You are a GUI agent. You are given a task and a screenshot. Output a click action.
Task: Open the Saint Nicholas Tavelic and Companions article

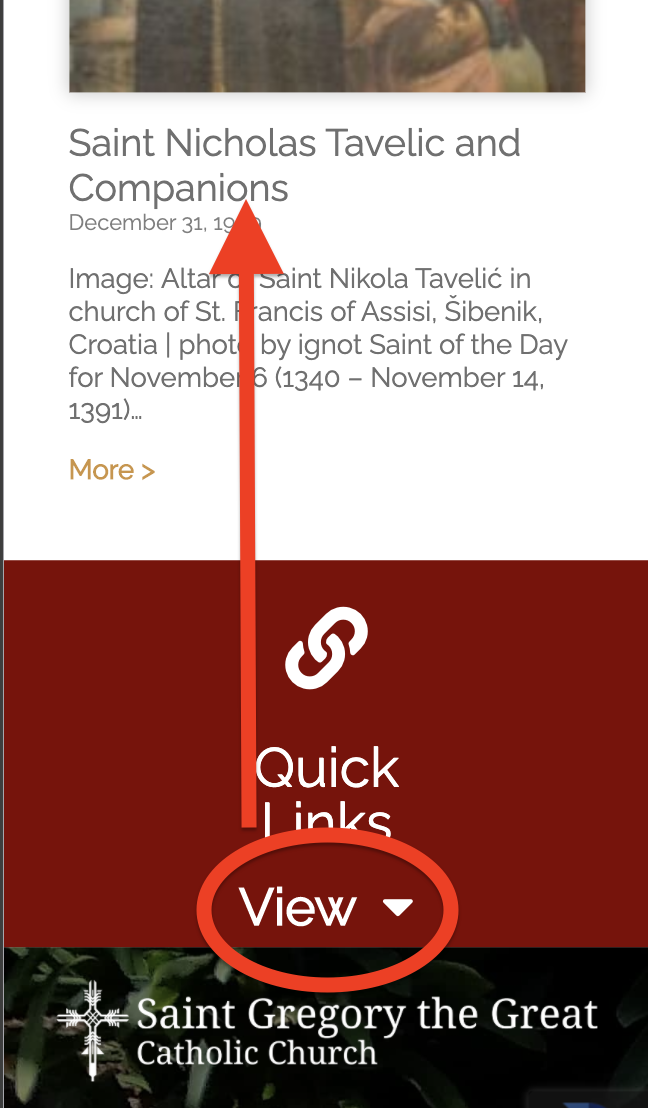(x=294, y=144)
